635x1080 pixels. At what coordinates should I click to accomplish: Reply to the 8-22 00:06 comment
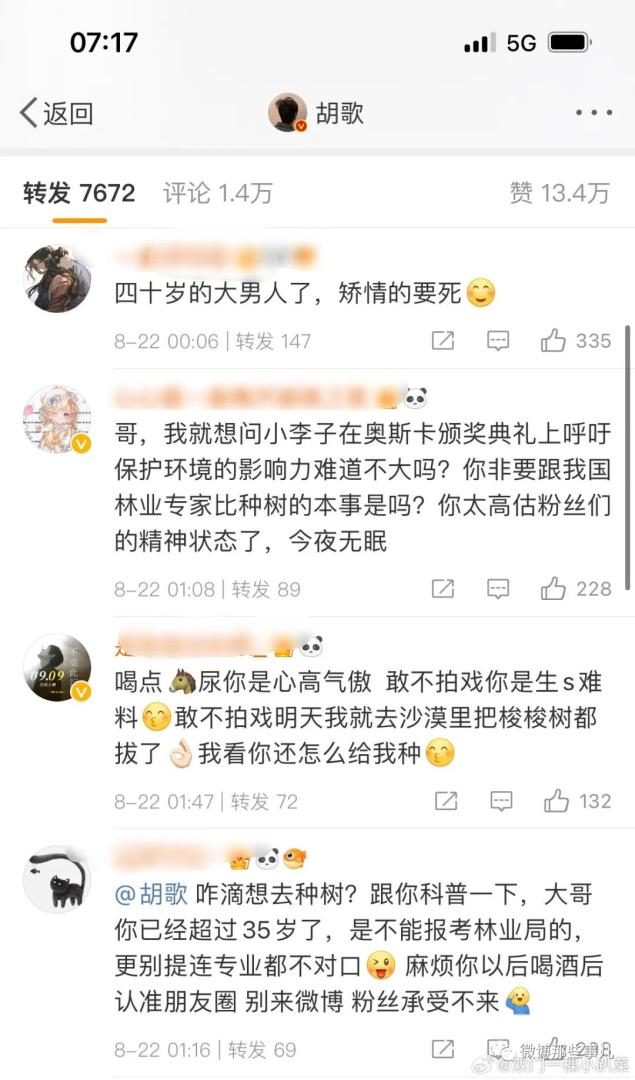(498, 341)
